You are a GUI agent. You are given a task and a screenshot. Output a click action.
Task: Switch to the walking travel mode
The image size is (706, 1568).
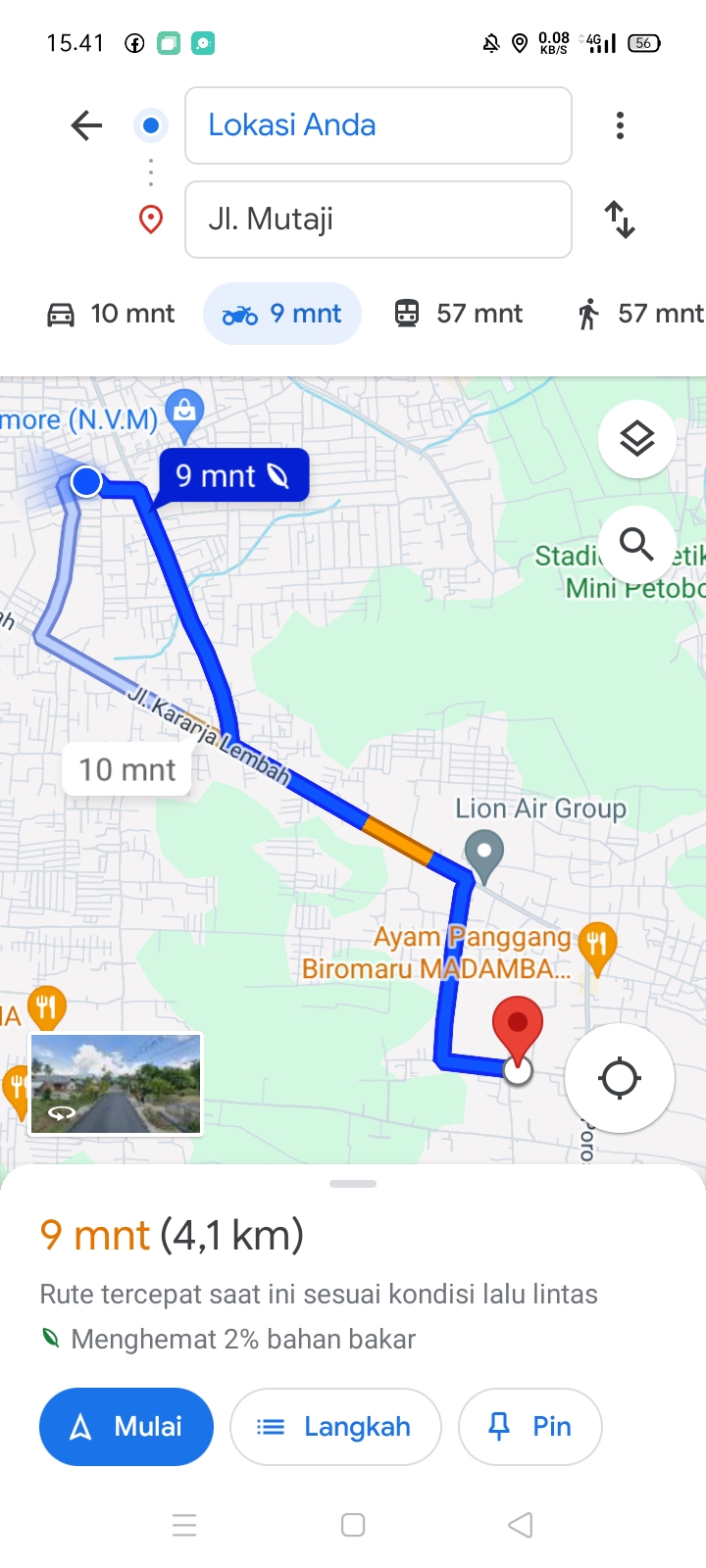point(639,314)
